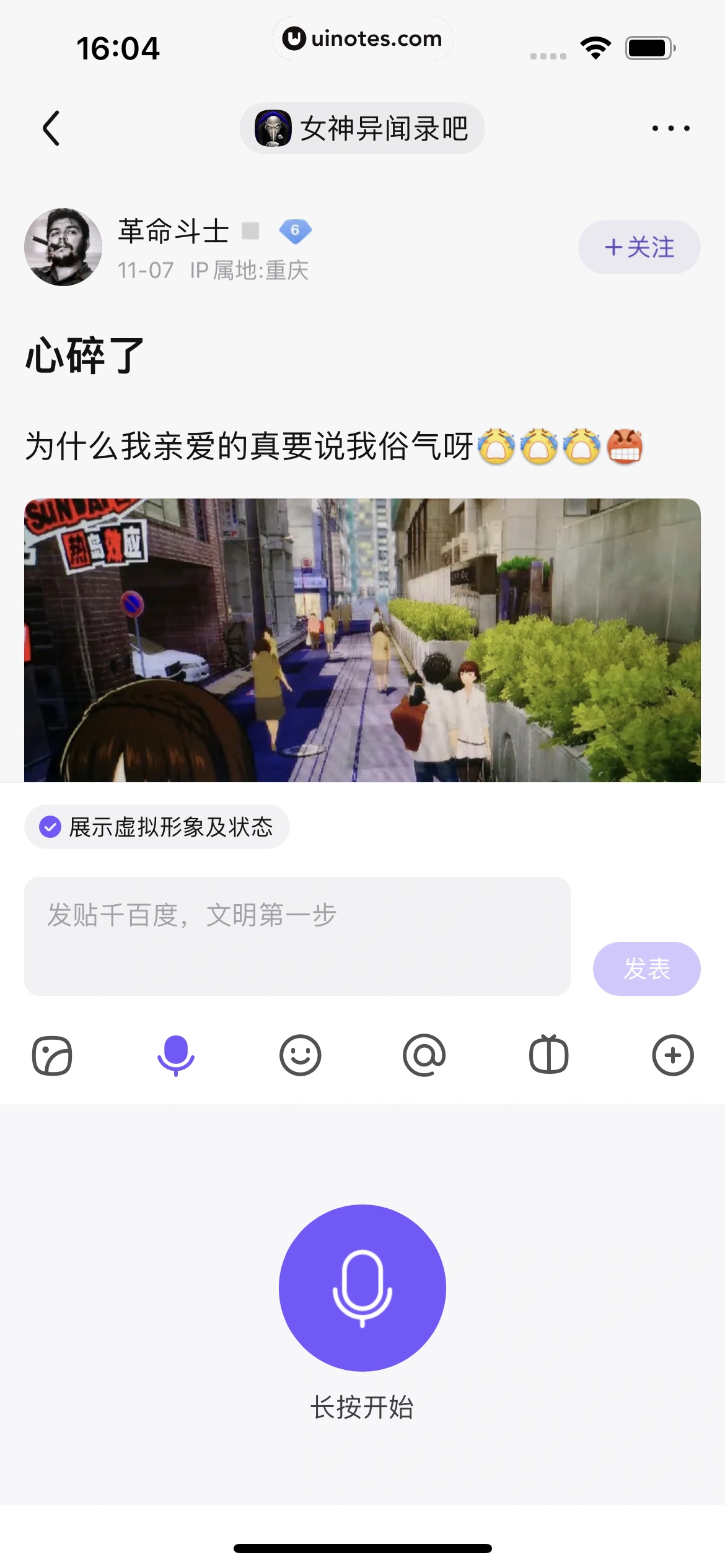Image resolution: width=725 pixels, height=1568 pixels.
Task: Open more options with plus icon
Action: [x=672, y=1055]
